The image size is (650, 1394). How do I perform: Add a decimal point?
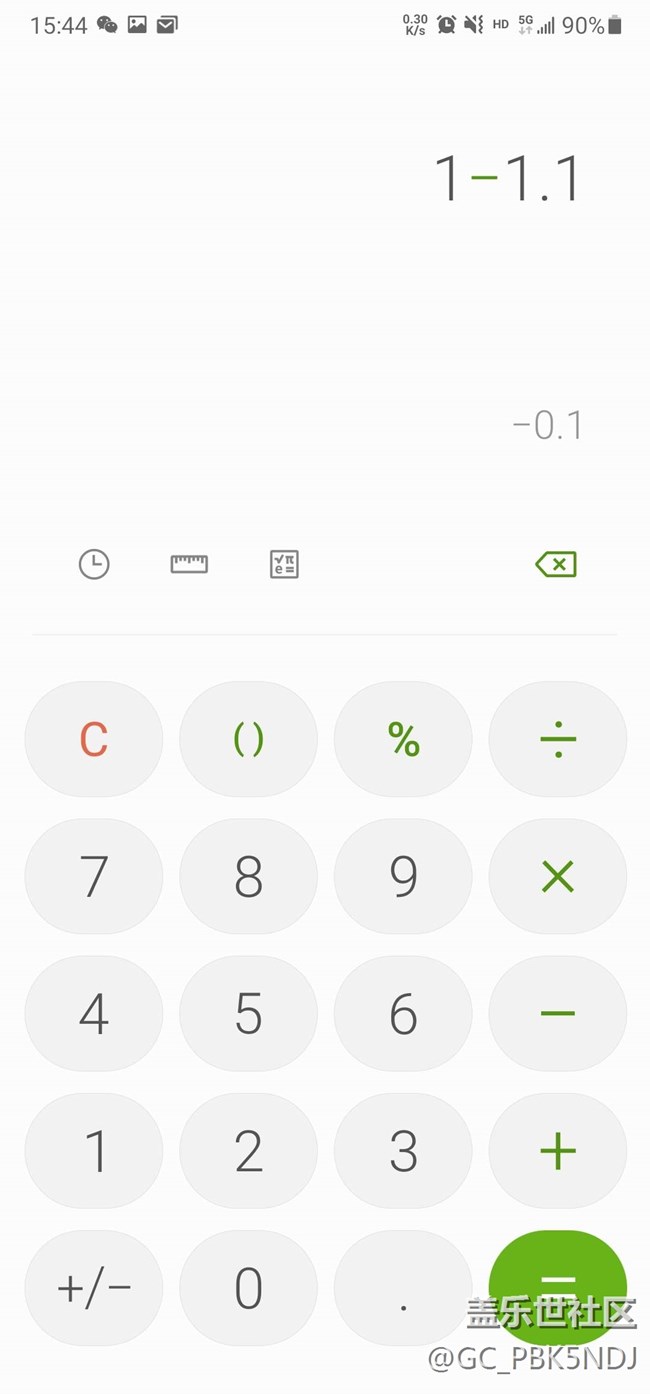click(403, 1288)
